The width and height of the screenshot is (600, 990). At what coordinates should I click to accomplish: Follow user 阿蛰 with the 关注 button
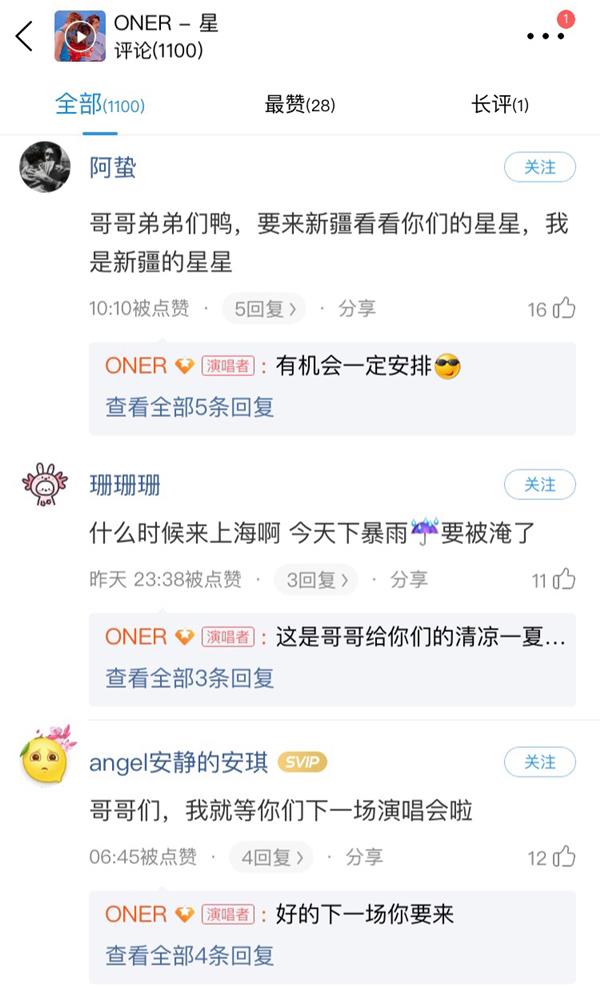(540, 167)
